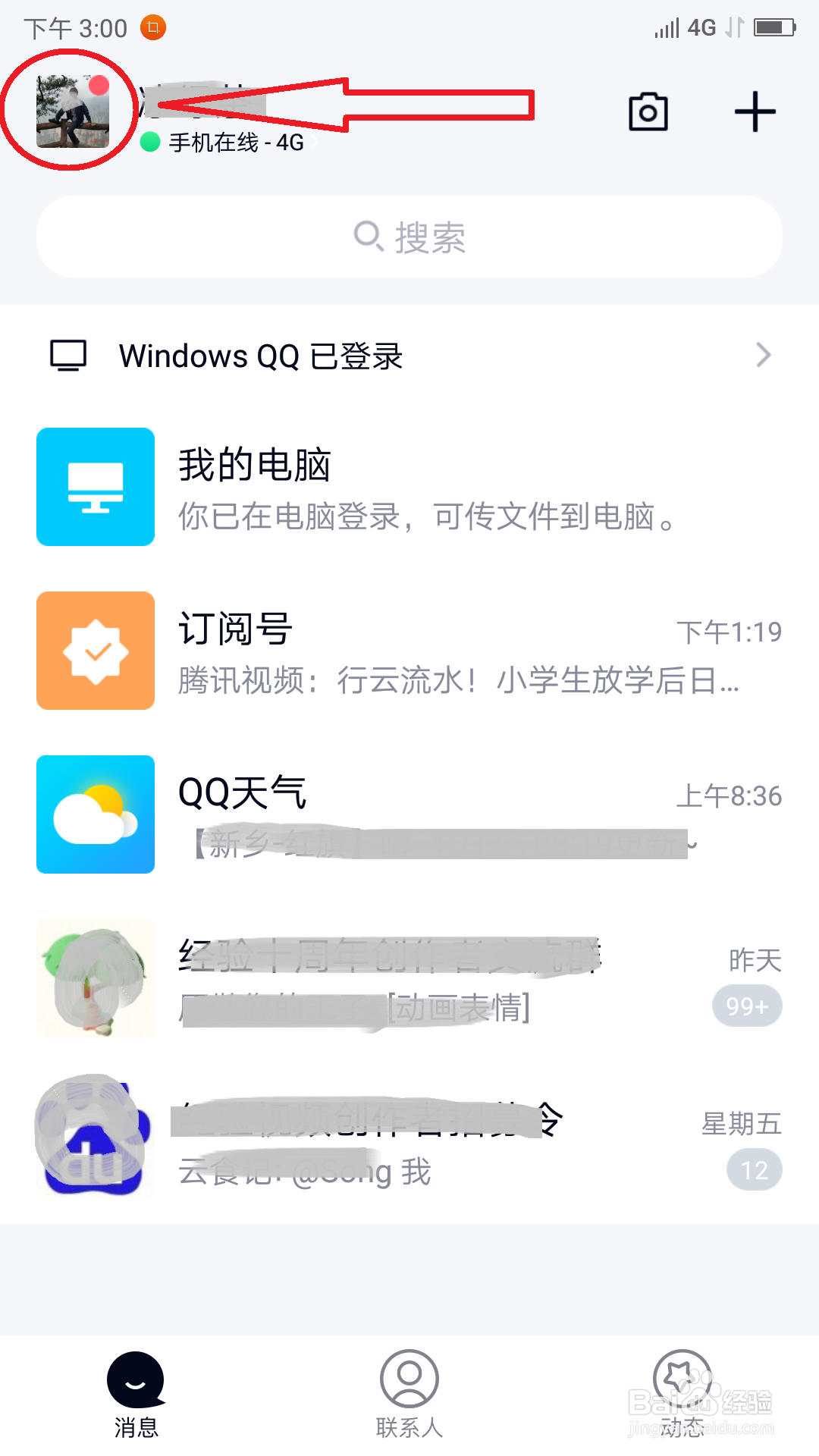Tap the green 手机在线 online status indicator
Viewport: 819px width, 1456px height.
click(152, 141)
